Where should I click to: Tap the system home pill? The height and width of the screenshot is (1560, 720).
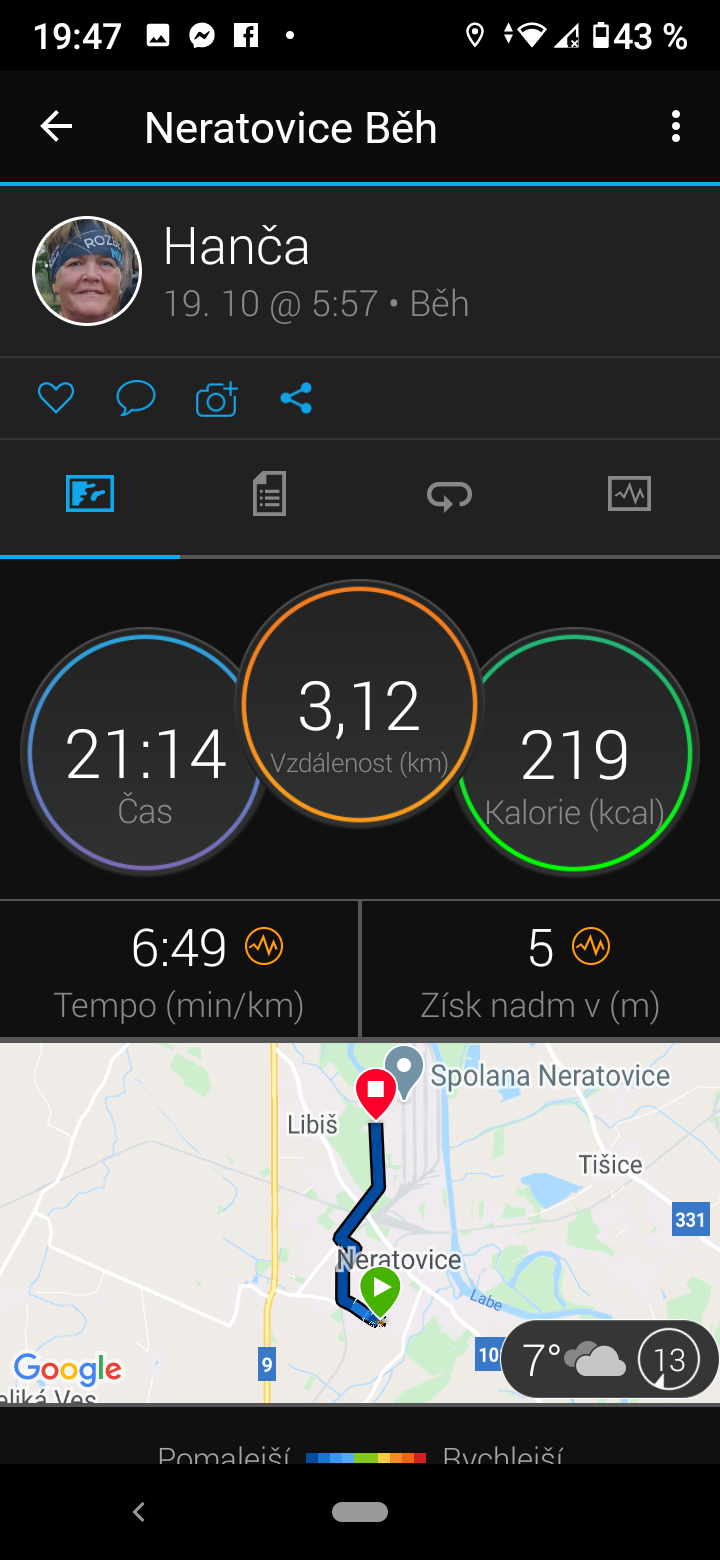coord(360,1512)
